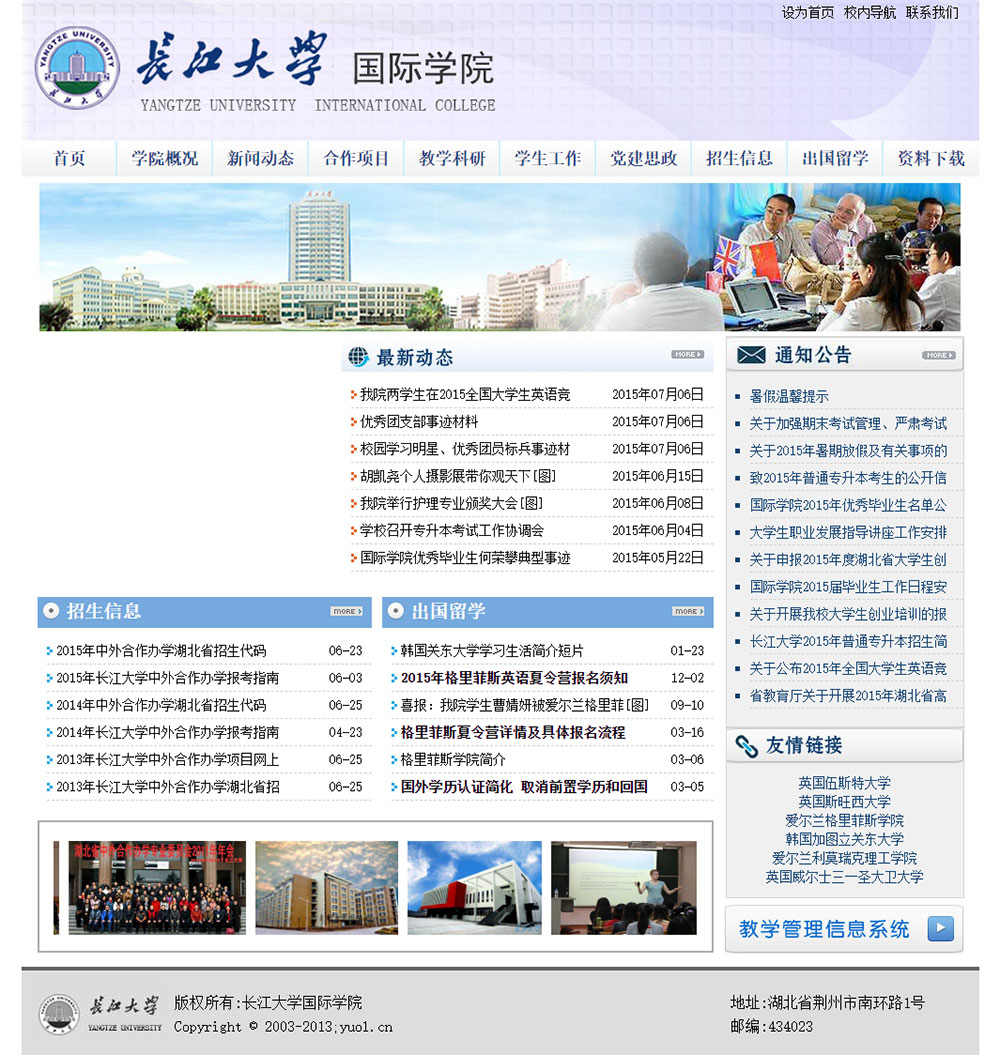Image resolution: width=1000 pixels, height=1055 pixels.
Task: Go to the 首页 navigation tab
Action: 69,158
